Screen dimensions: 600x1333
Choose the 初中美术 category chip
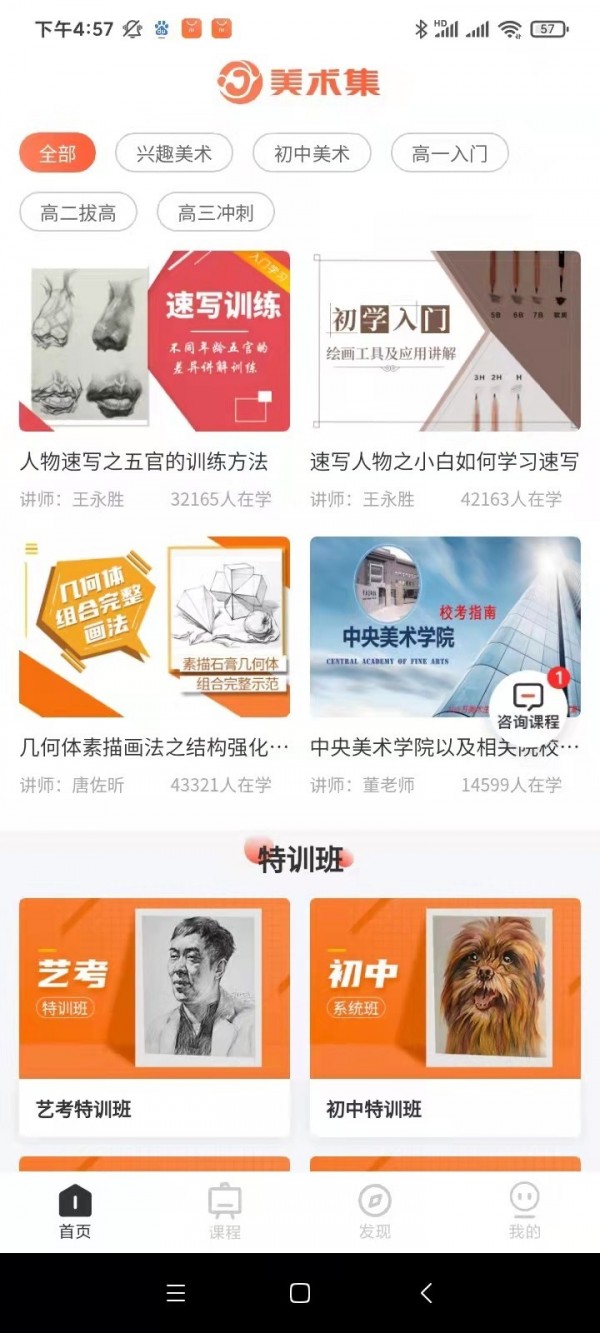tap(312, 154)
